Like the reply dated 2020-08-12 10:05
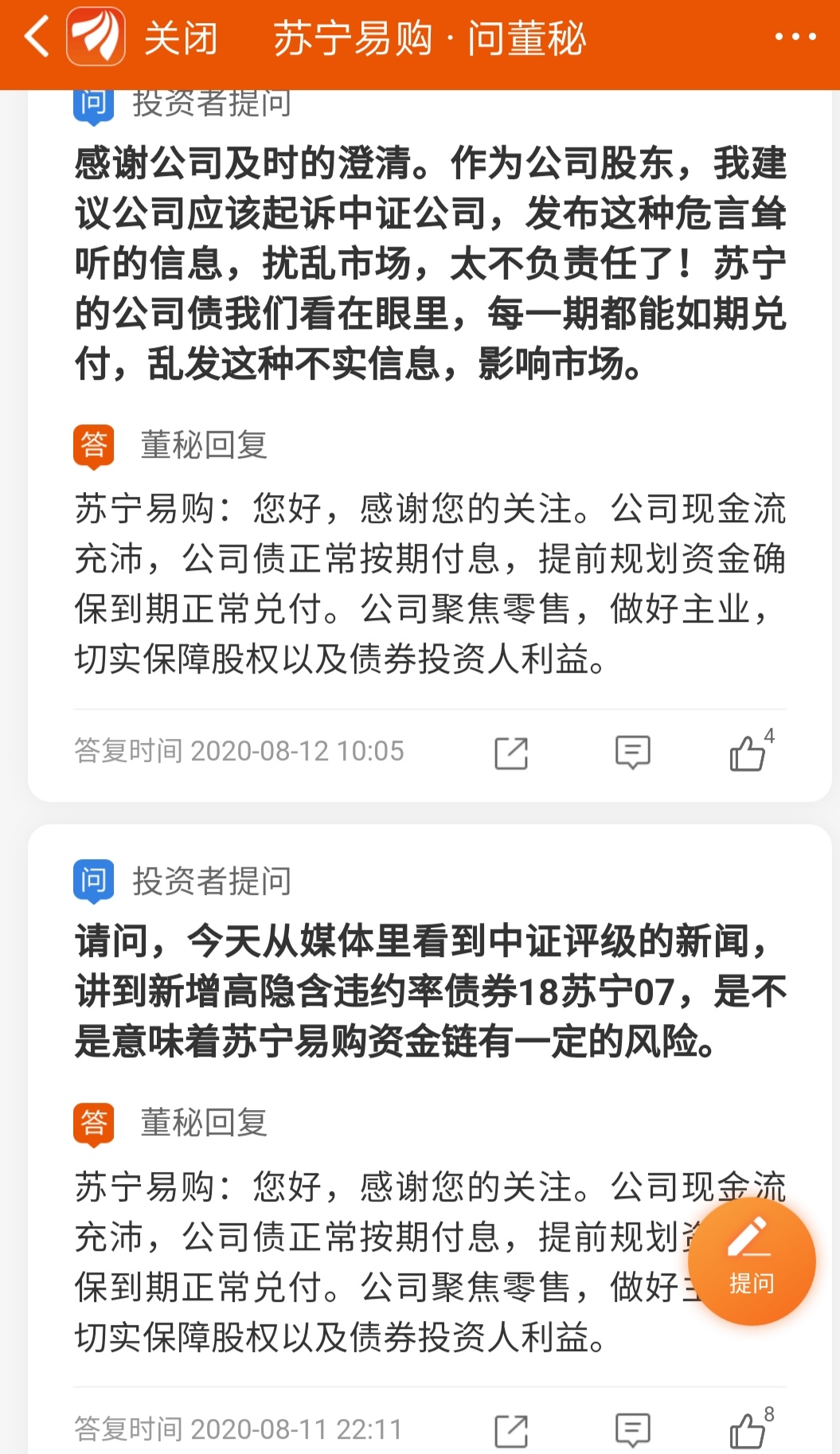Image resolution: width=840 pixels, height=1454 pixels. (x=748, y=752)
